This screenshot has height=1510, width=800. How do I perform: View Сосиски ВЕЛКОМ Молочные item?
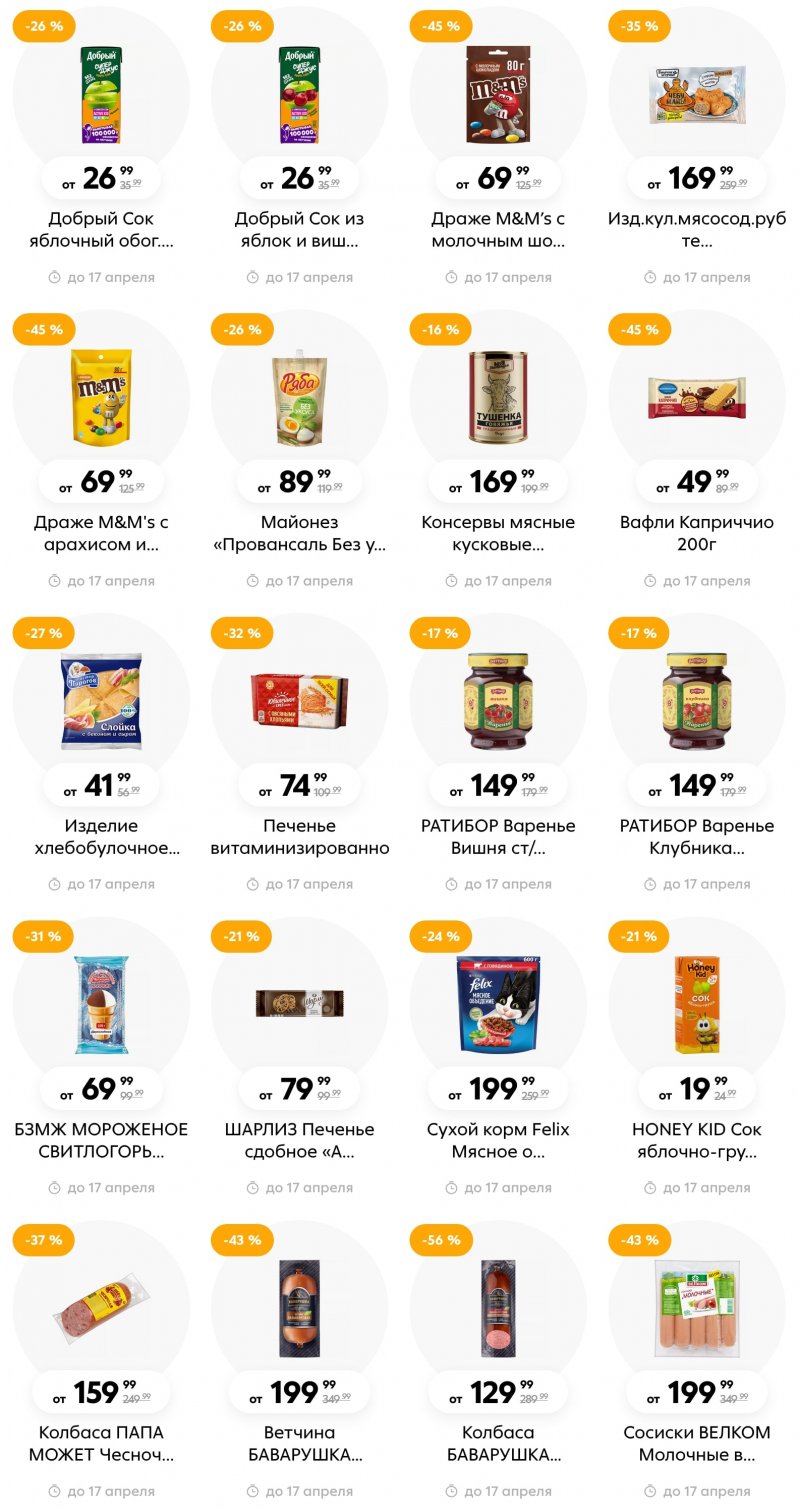click(697, 1308)
